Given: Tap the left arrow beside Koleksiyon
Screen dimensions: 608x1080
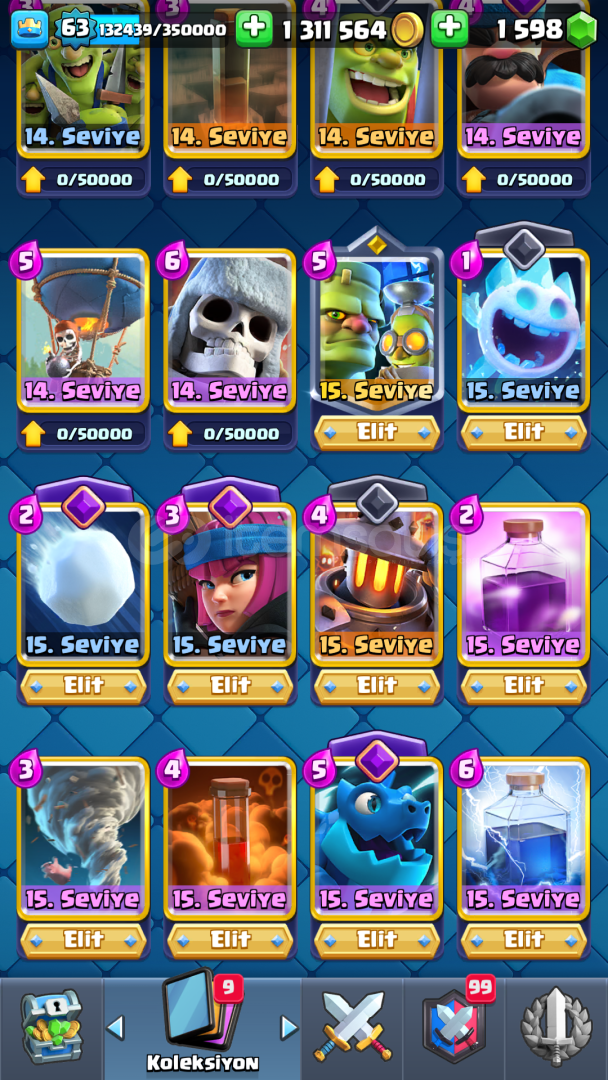Looking at the screenshot, I should pos(116,1027).
